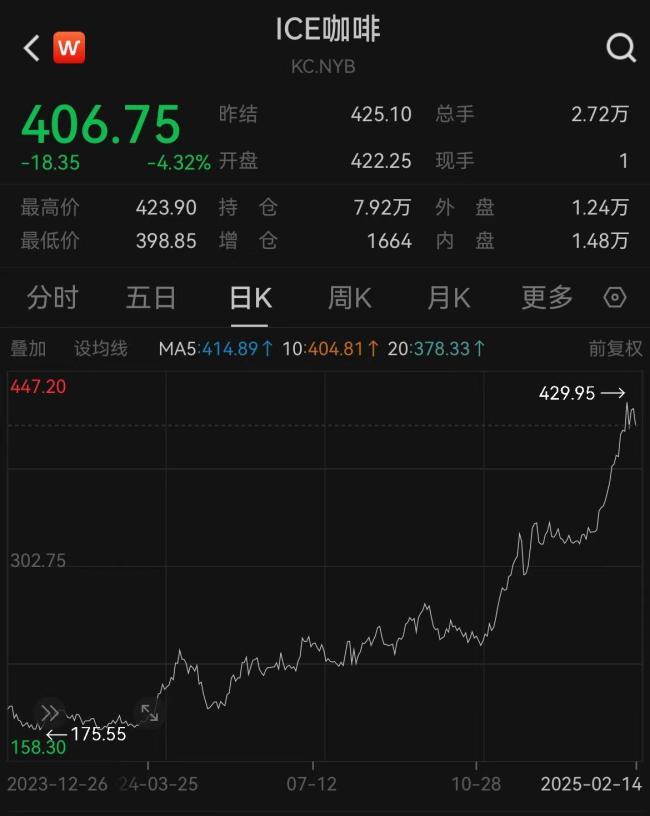The image size is (650, 816).
Task: Switch to the 周K chart tab
Action: pyautogui.click(x=349, y=297)
